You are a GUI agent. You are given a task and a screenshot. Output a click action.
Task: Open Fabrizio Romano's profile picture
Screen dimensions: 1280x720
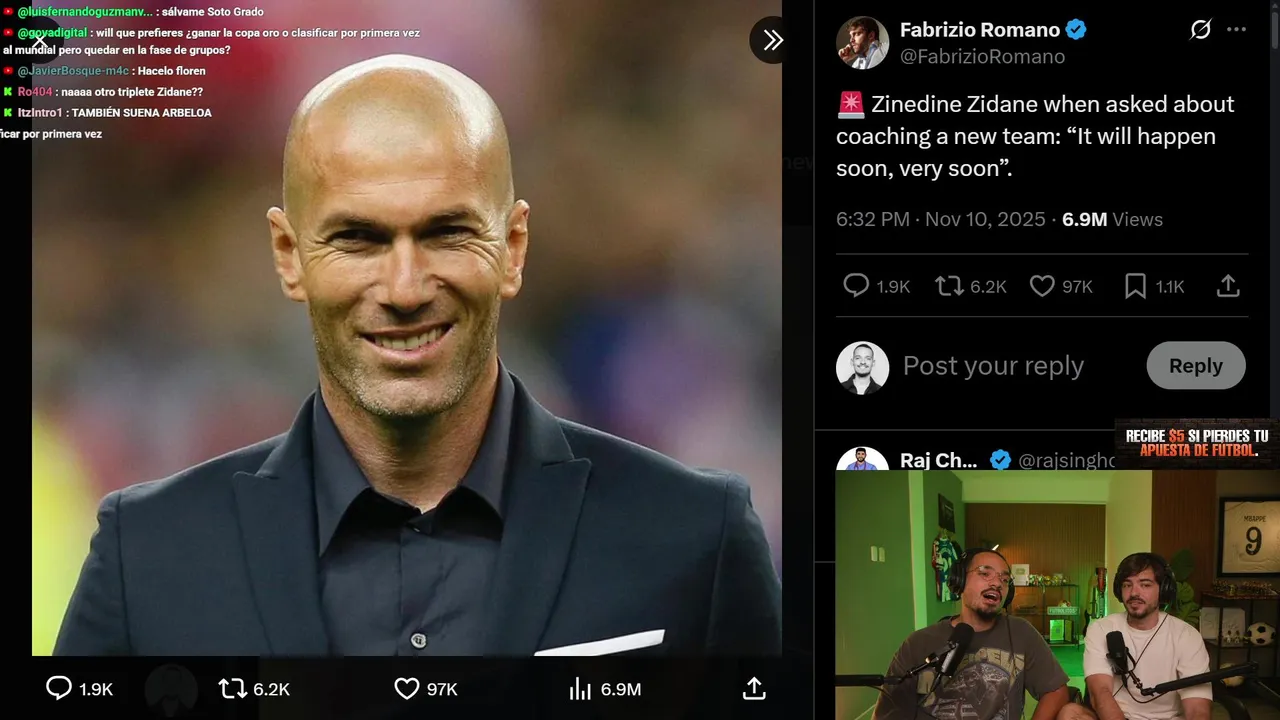coord(862,43)
